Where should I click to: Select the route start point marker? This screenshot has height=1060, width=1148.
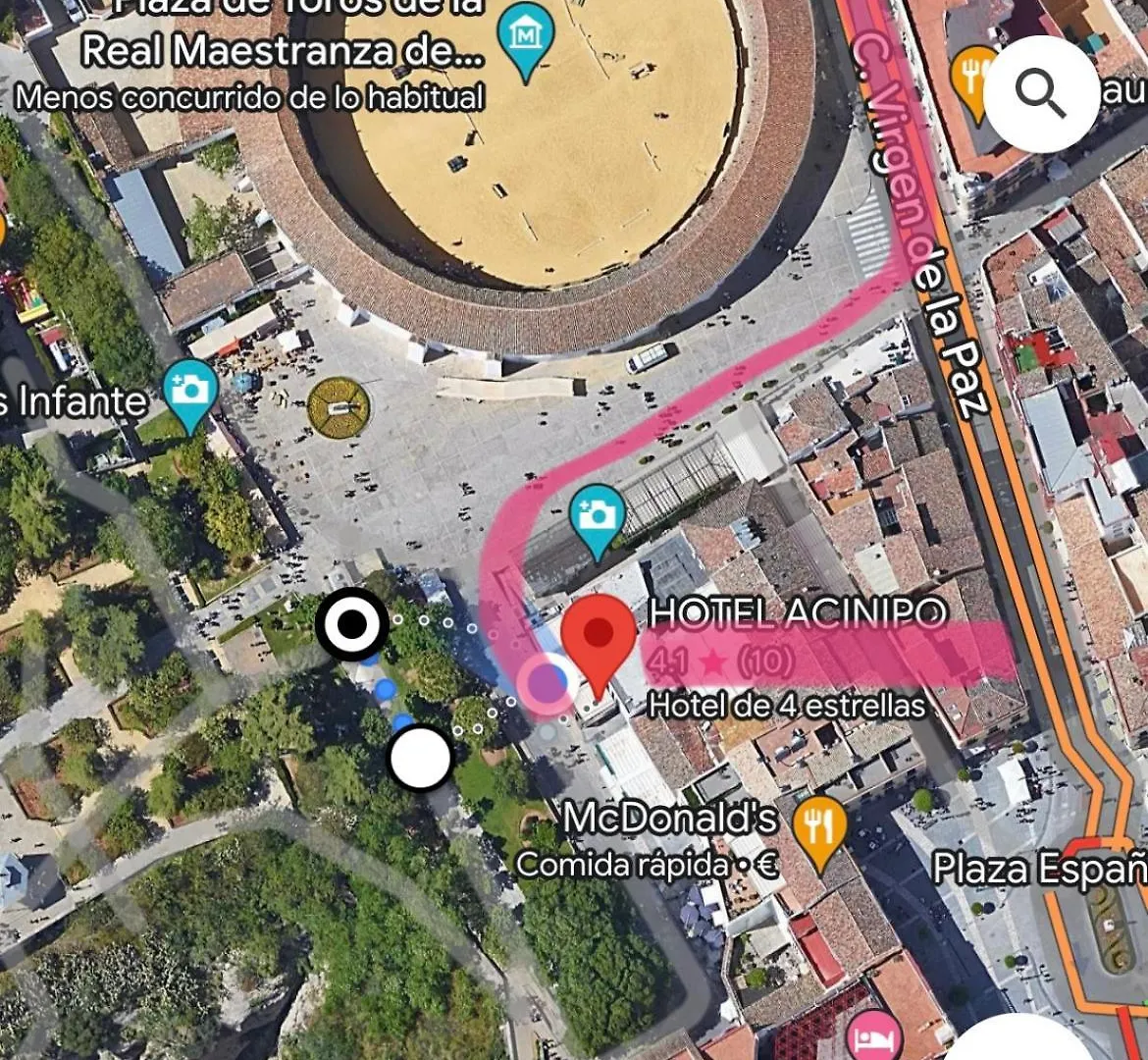351,624
